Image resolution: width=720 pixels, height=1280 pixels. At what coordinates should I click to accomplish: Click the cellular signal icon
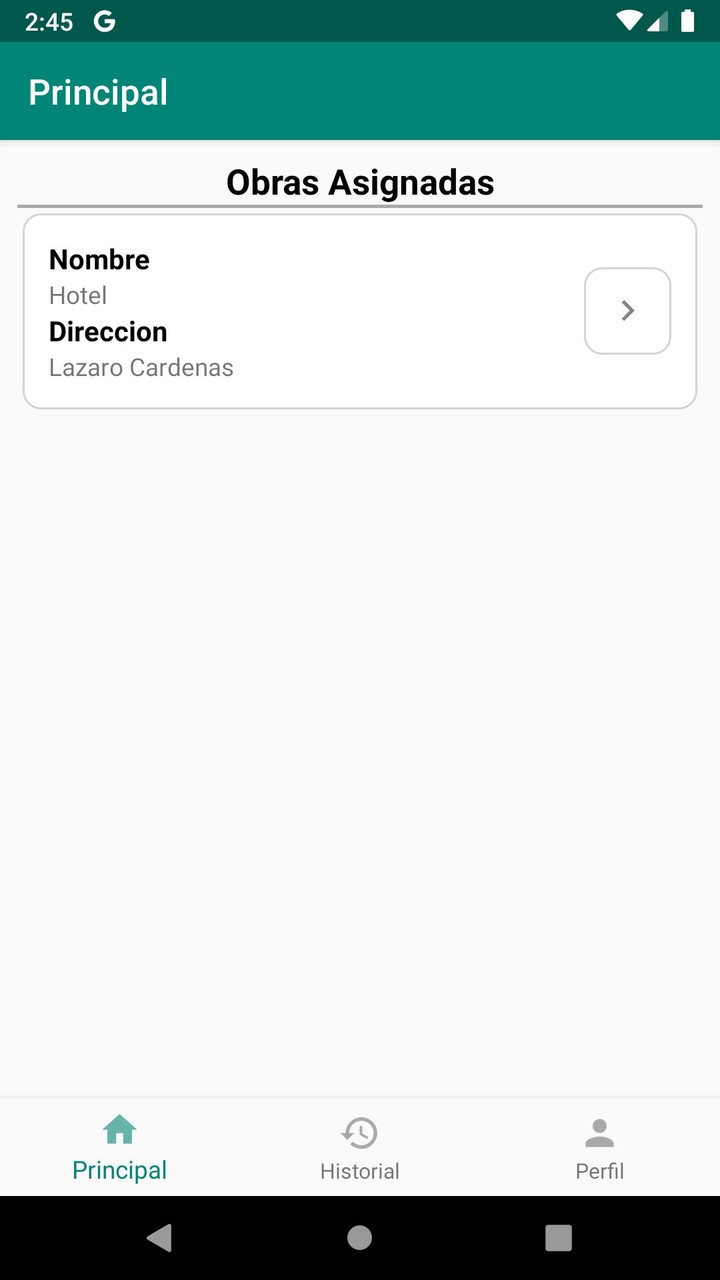(x=659, y=21)
